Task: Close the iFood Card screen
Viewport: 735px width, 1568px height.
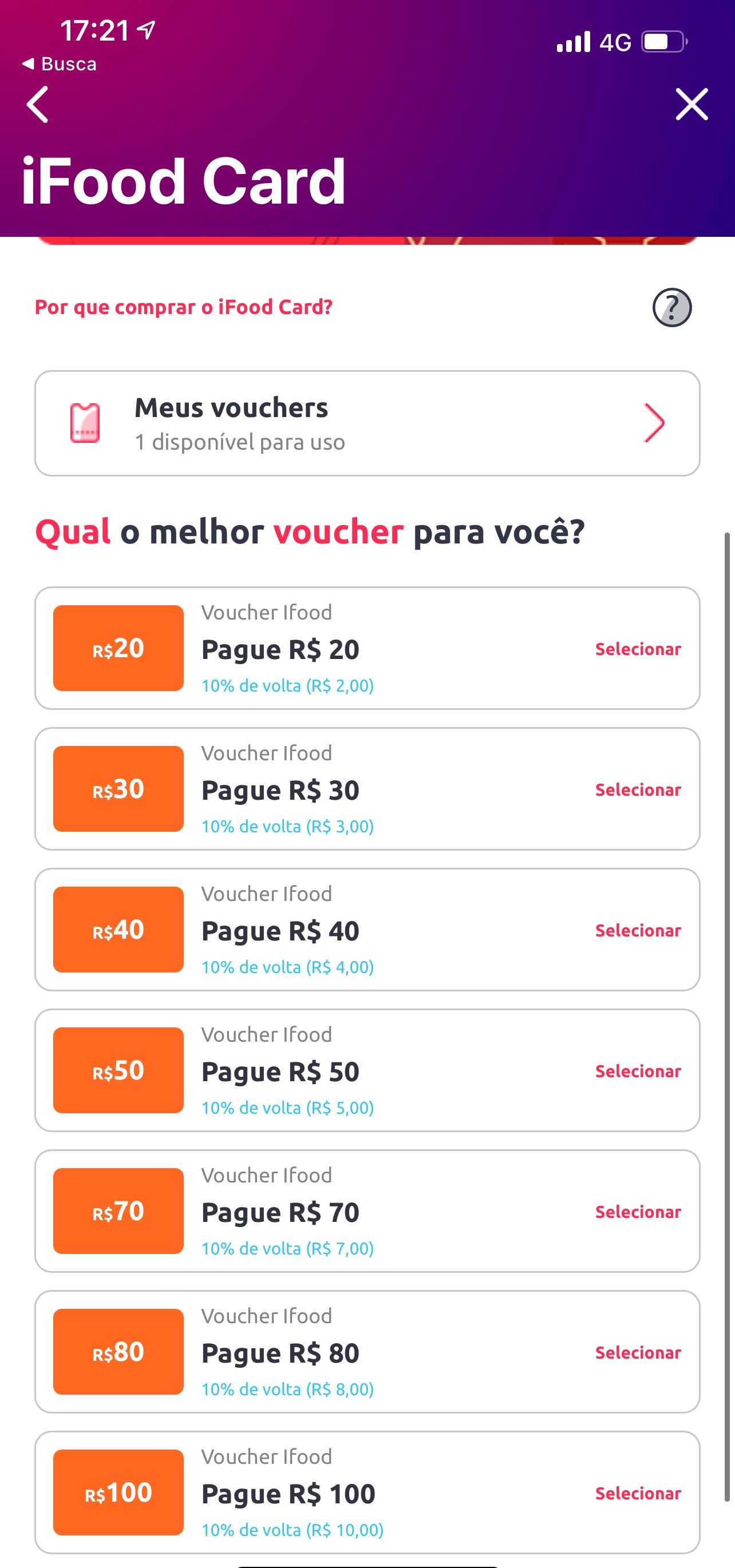Action: point(691,104)
